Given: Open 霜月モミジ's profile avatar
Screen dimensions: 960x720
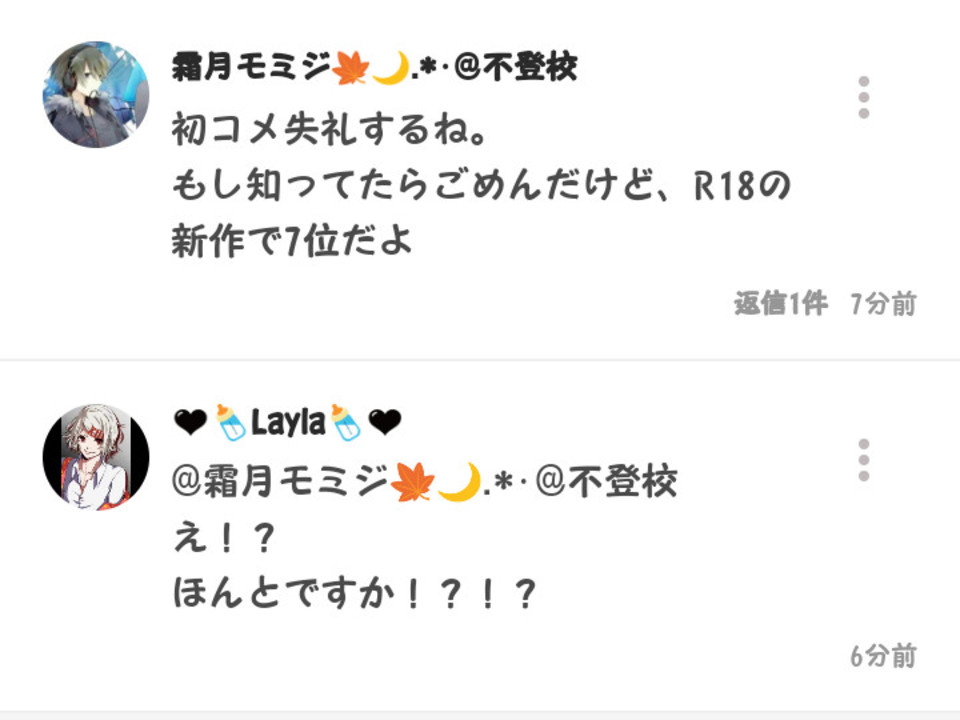Looking at the screenshot, I should click(x=96, y=95).
